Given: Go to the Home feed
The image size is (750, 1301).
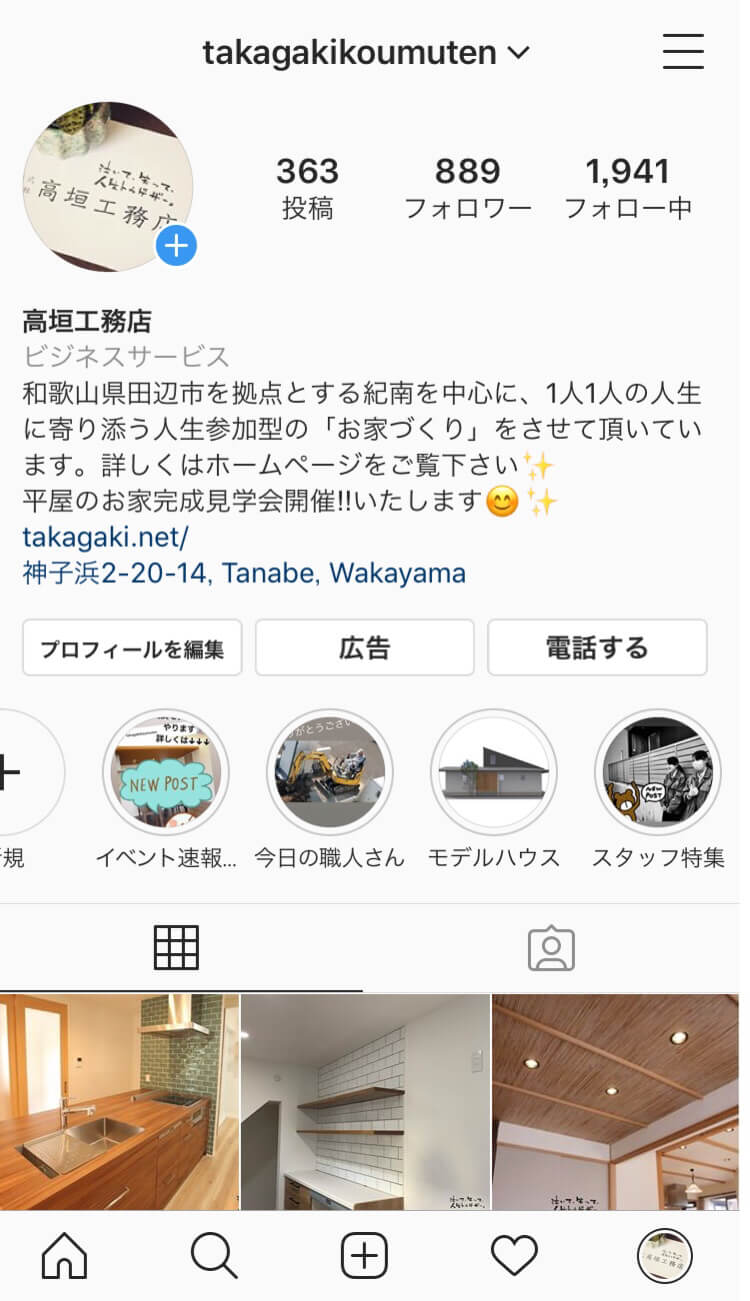Looking at the screenshot, I should pyautogui.click(x=64, y=1256).
